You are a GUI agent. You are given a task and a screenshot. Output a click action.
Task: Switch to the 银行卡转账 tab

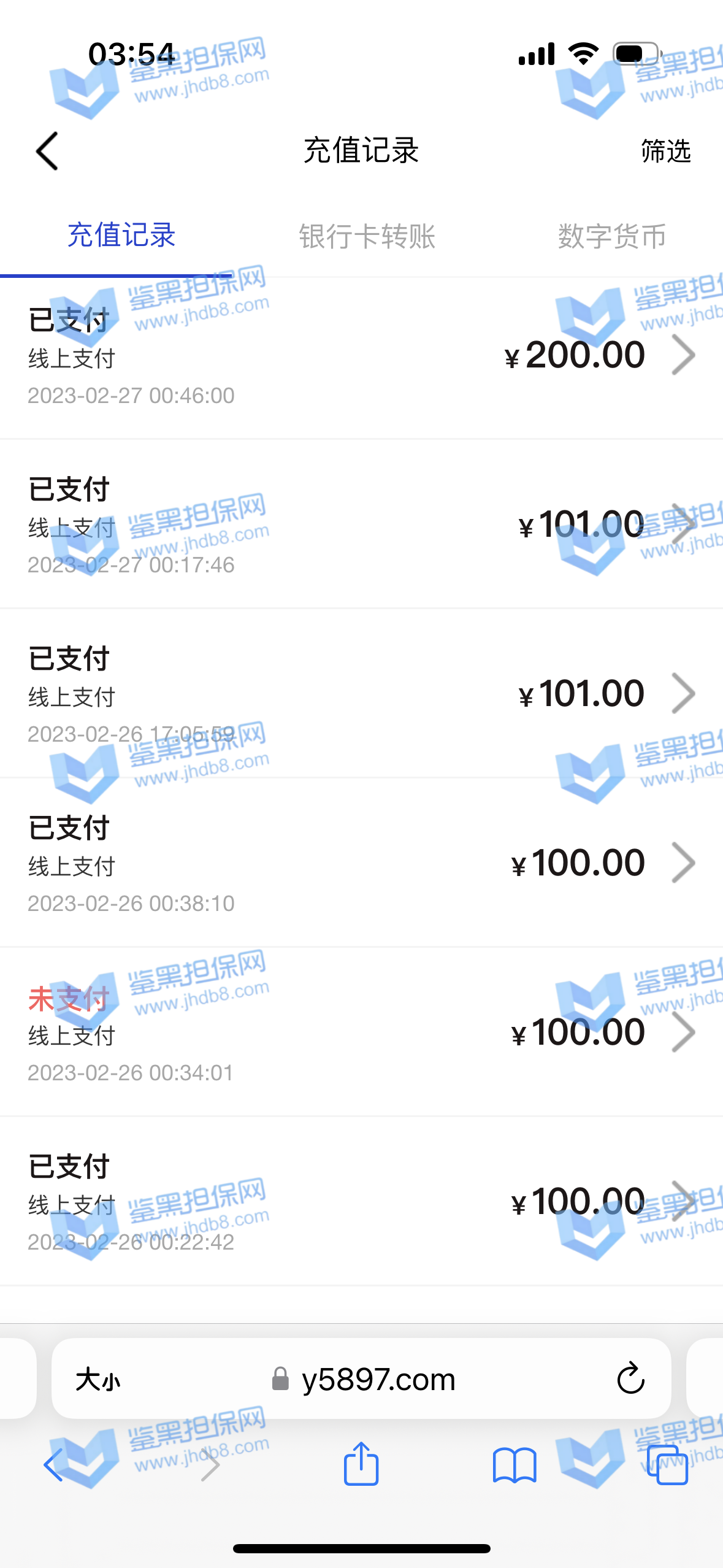(367, 237)
